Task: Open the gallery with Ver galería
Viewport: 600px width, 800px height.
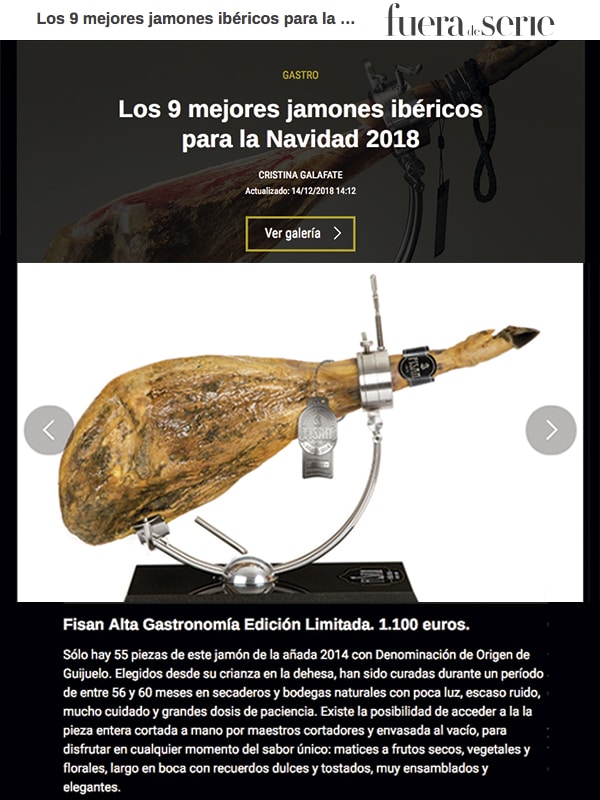Action: [300, 234]
